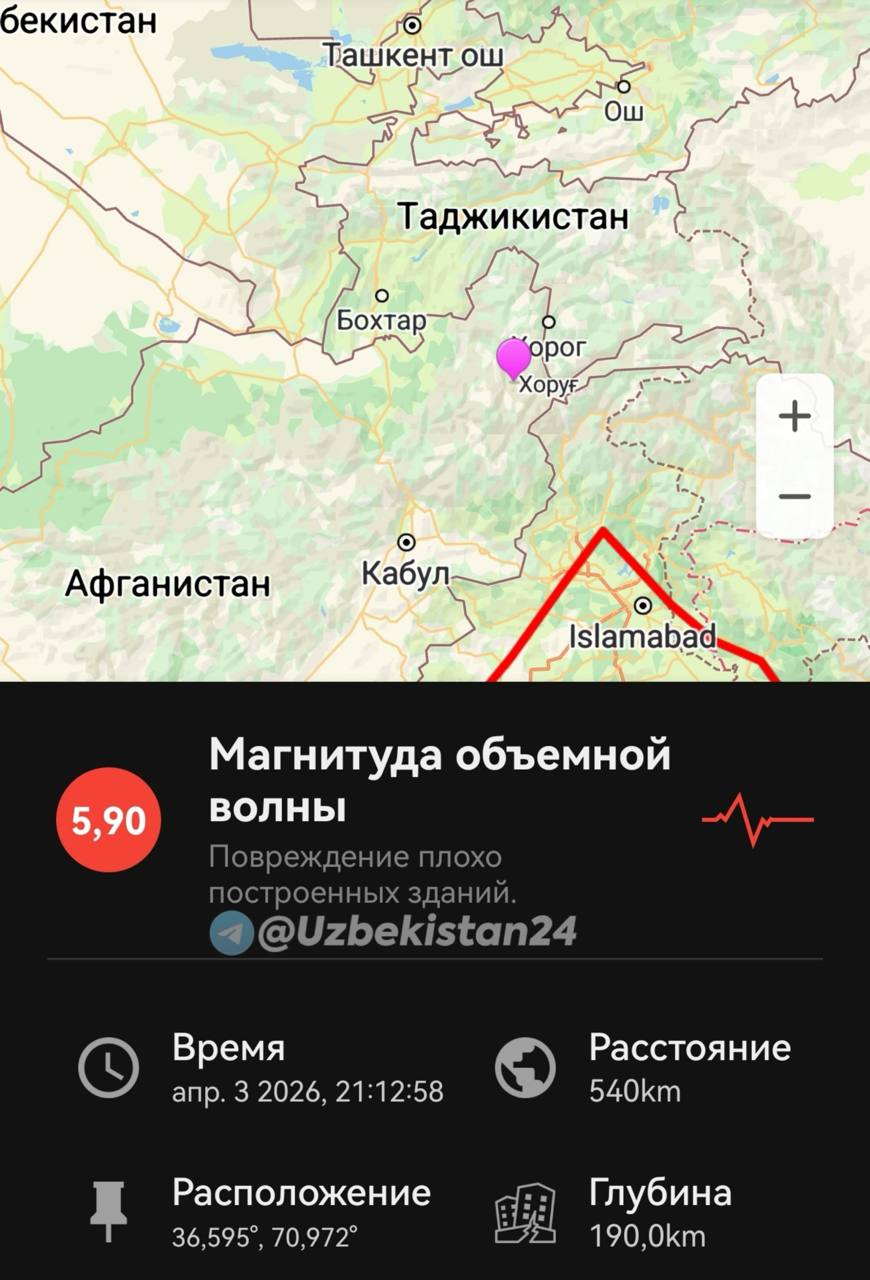
Task: Zoom in on the earthquake map
Action: coord(794,416)
